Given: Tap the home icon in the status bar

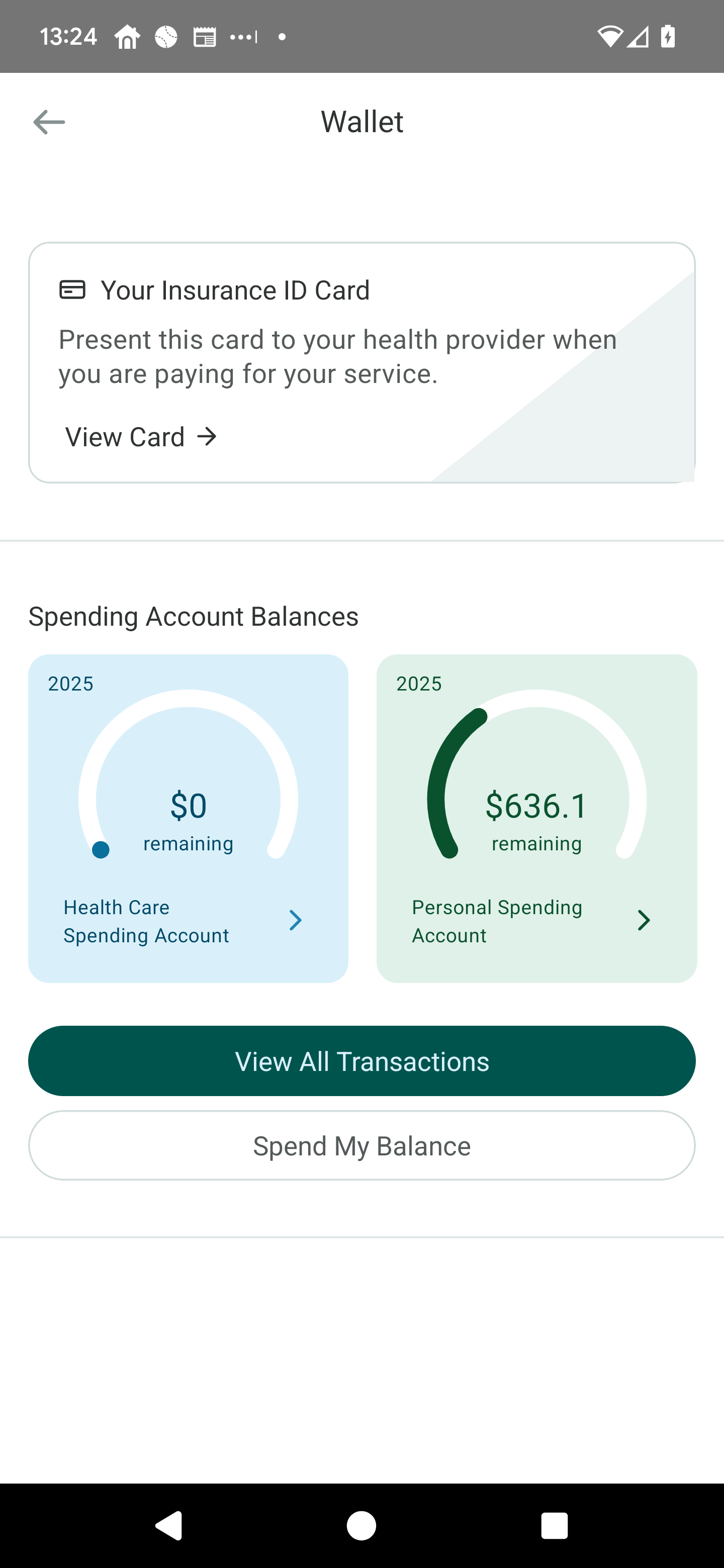Looking at the screenshot, I should coord(127,37).
